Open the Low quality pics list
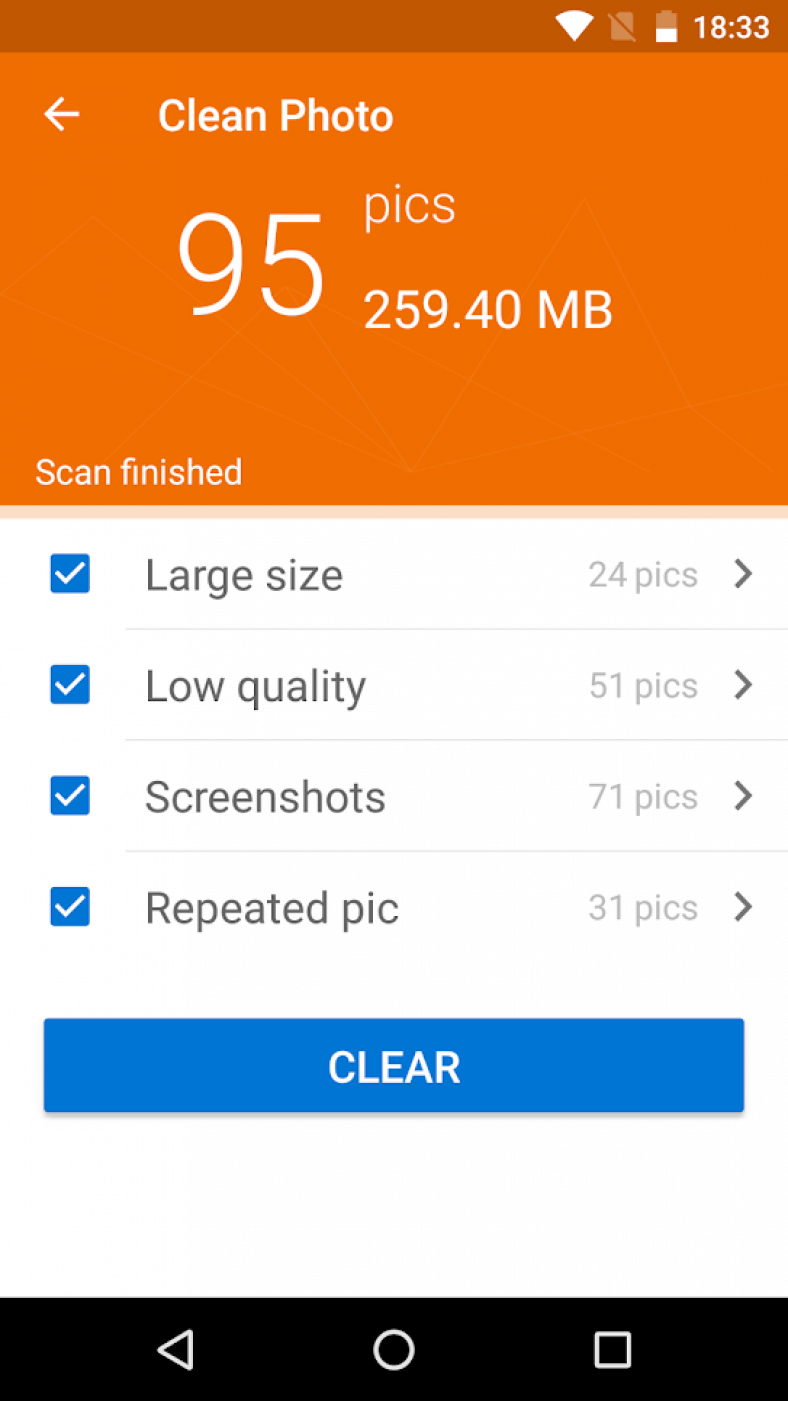This screenshot has width=788, height=1401. pyautogui.click(x=743, y=685)
